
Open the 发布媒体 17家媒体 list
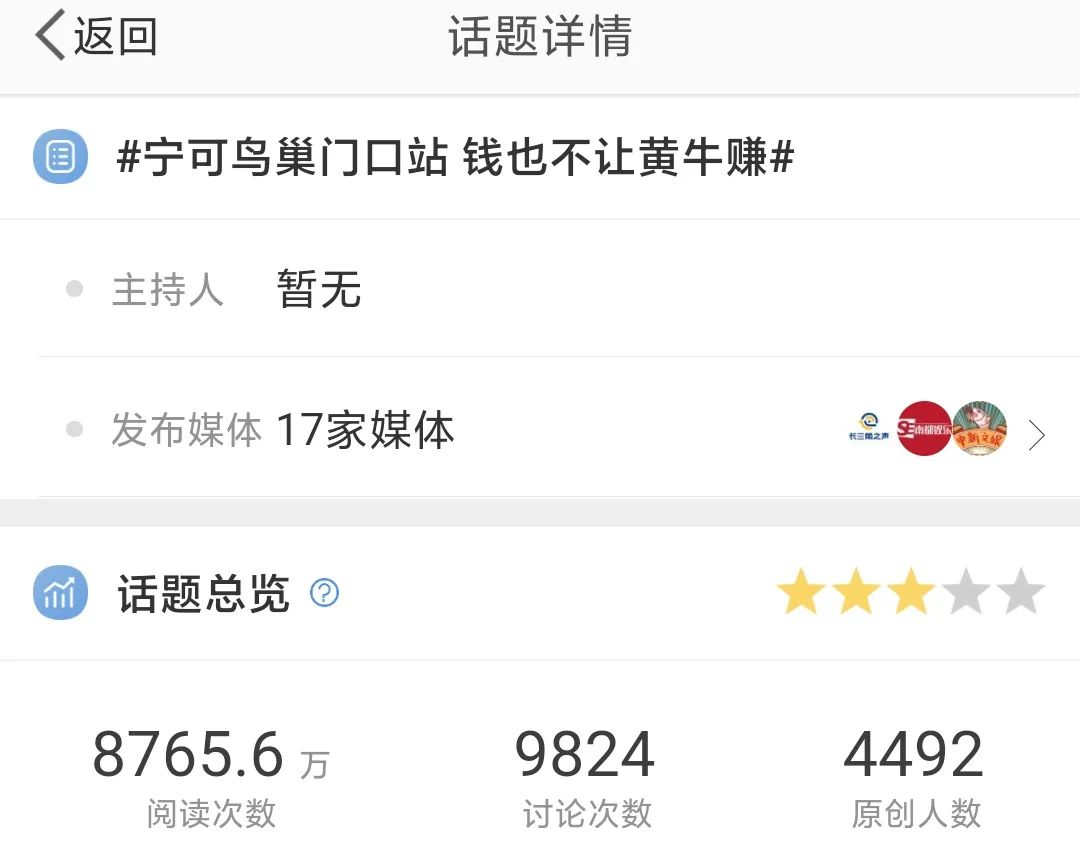1036,435
